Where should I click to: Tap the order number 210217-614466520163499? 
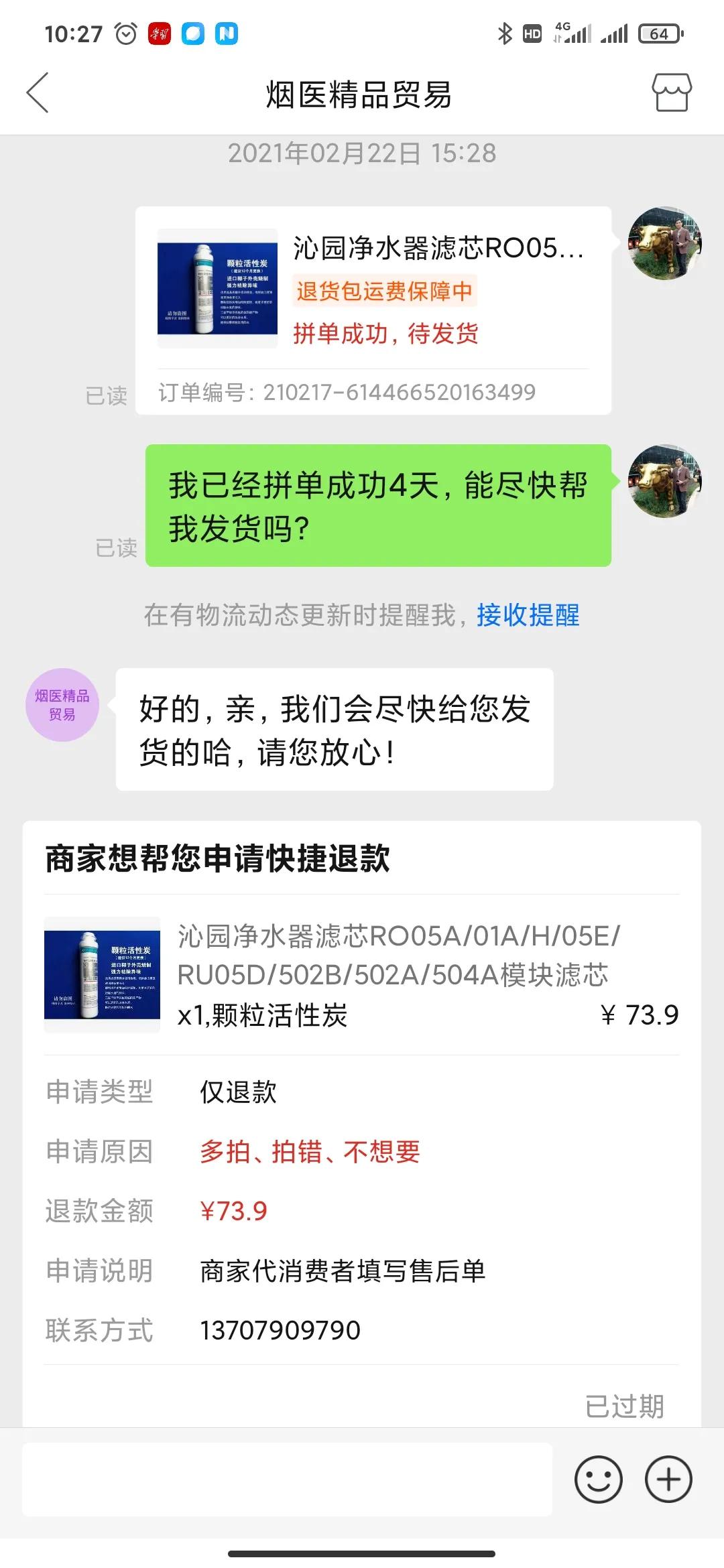(x=349, y=392)
